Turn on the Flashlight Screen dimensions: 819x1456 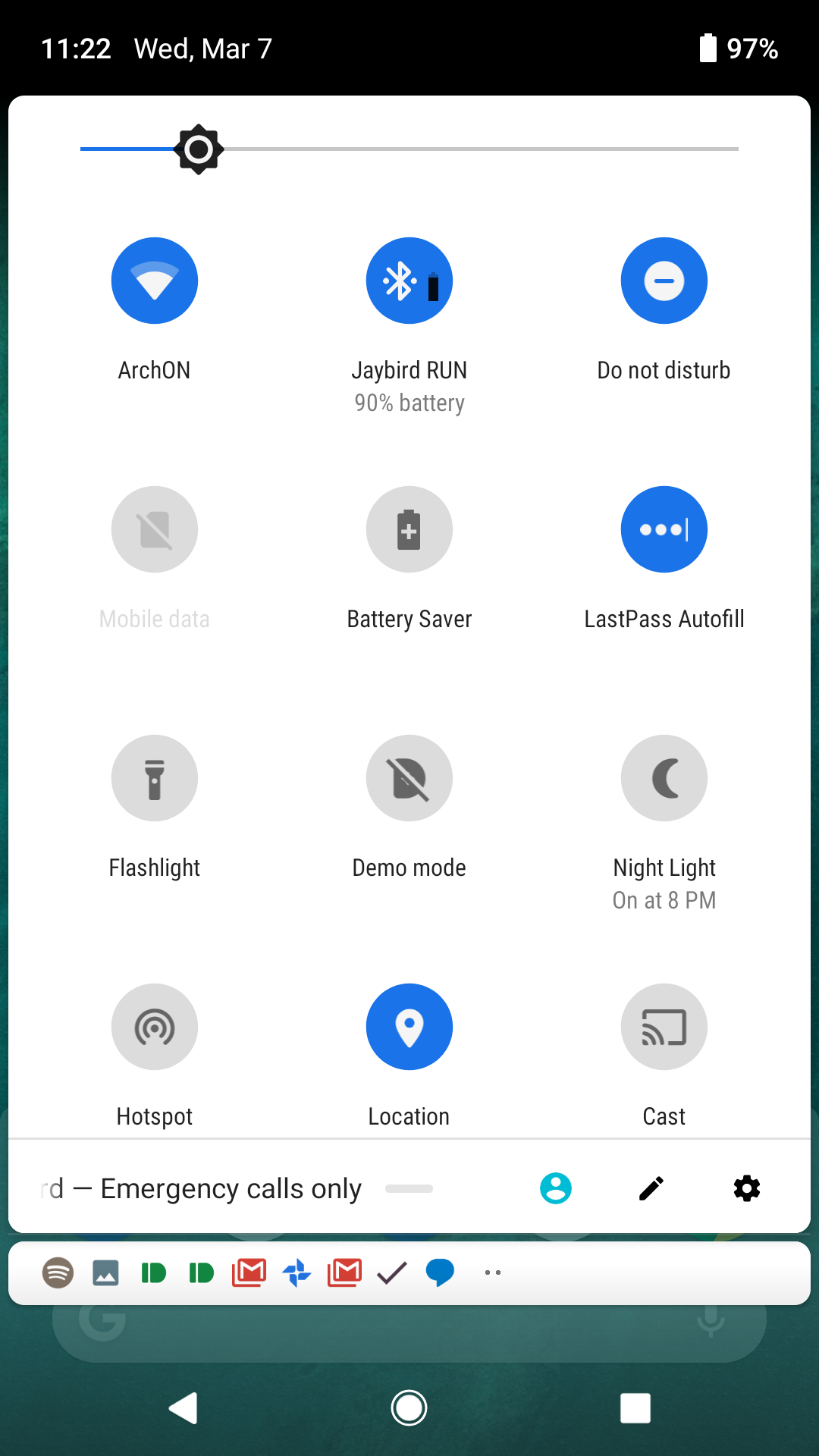[x=155, y=778]
